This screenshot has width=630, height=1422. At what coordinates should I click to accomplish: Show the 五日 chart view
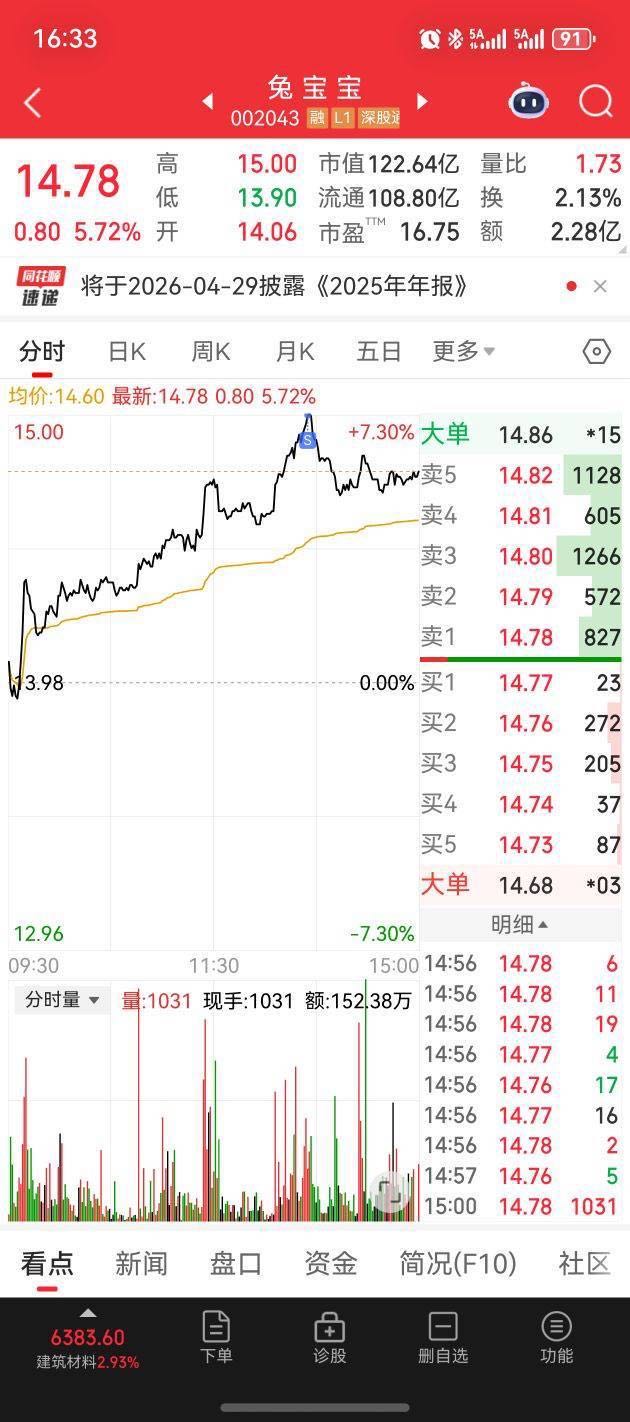pos(379,351)
